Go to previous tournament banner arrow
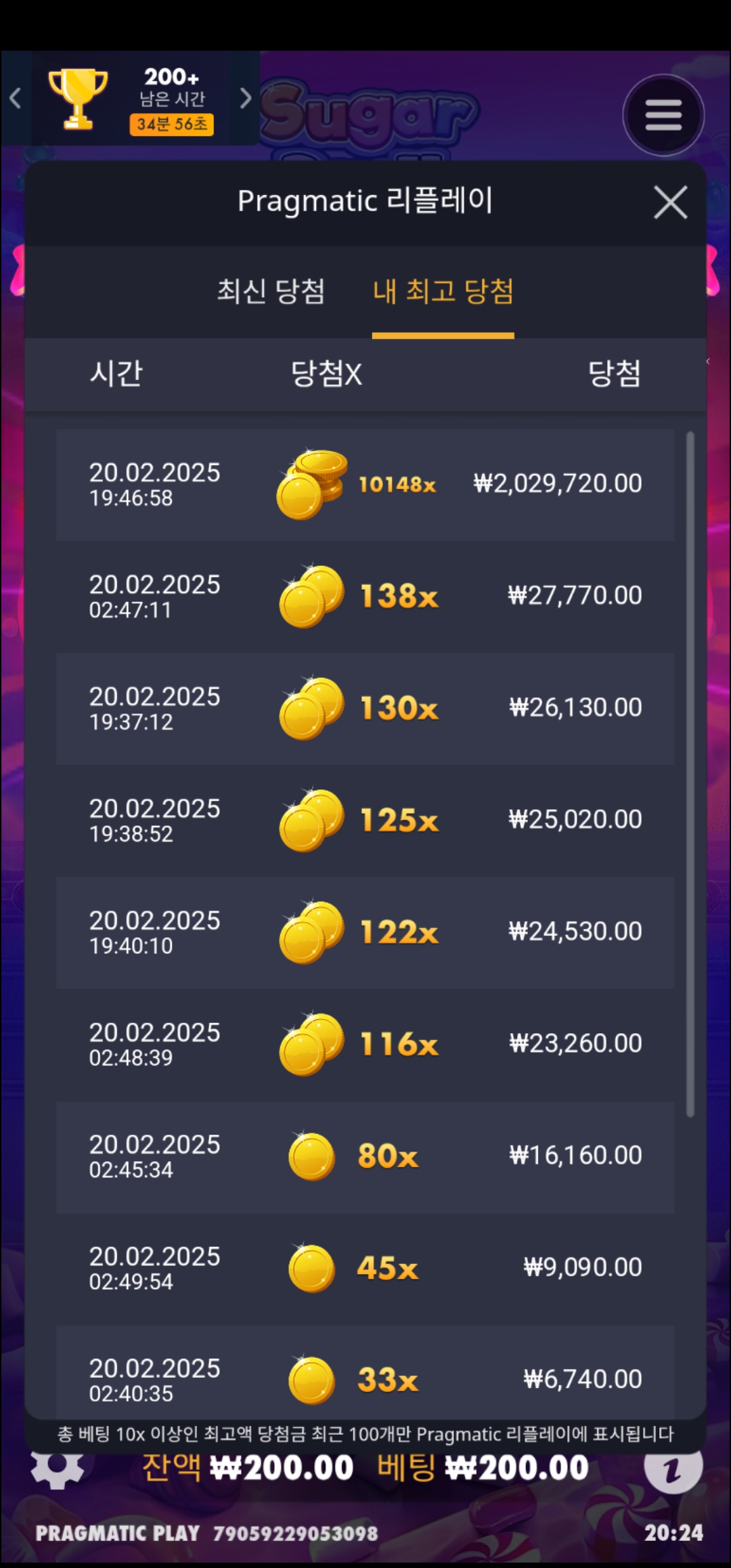The width and height of the screenshot is (731, 1568). (16, 99)
